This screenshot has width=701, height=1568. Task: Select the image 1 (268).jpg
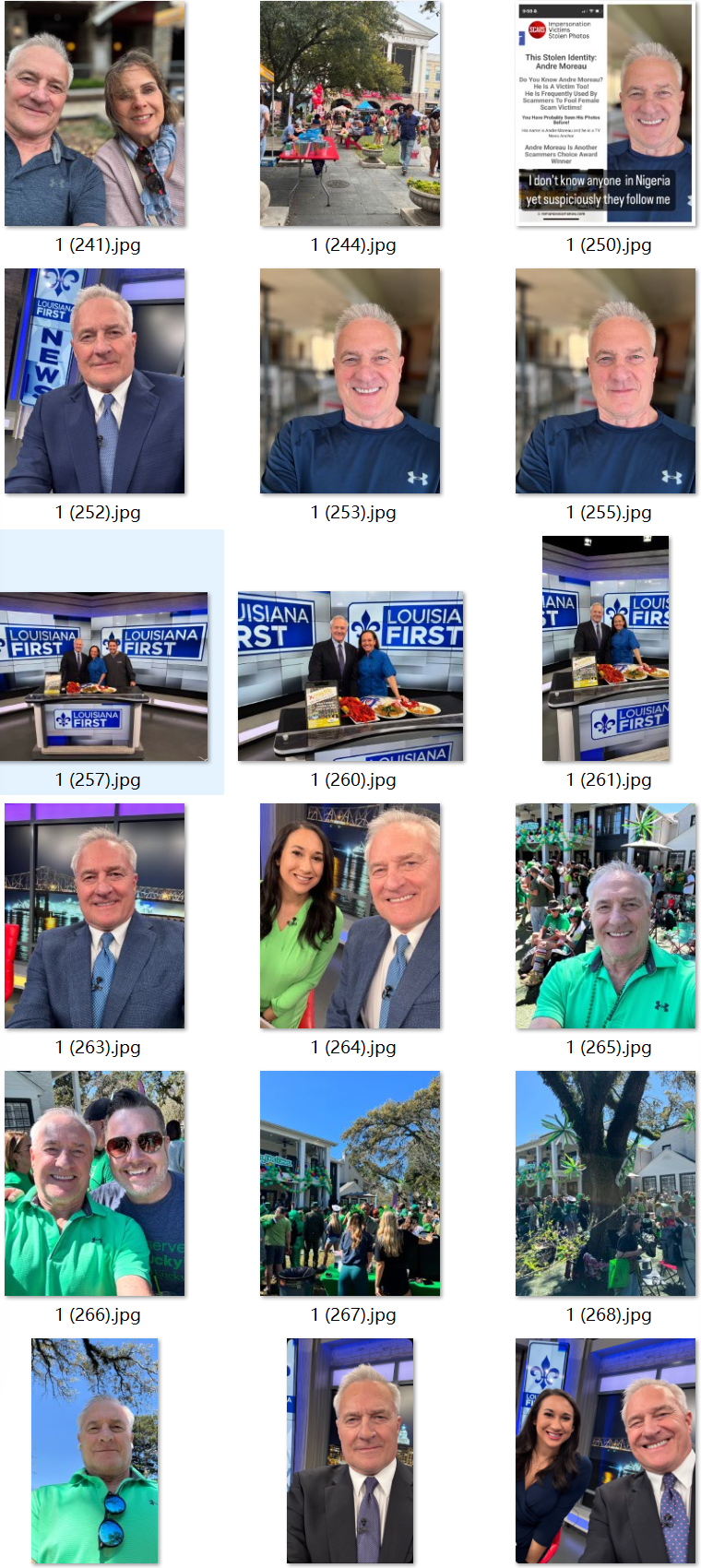click(605, 1183)
